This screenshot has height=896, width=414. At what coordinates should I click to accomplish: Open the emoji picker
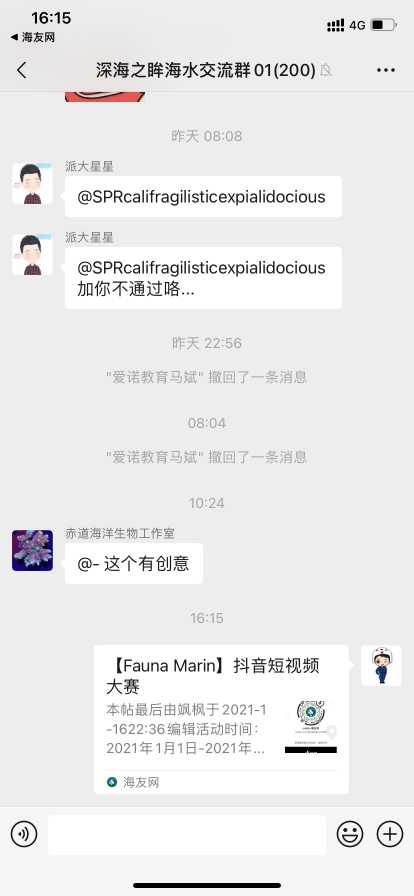pos(350,835)
